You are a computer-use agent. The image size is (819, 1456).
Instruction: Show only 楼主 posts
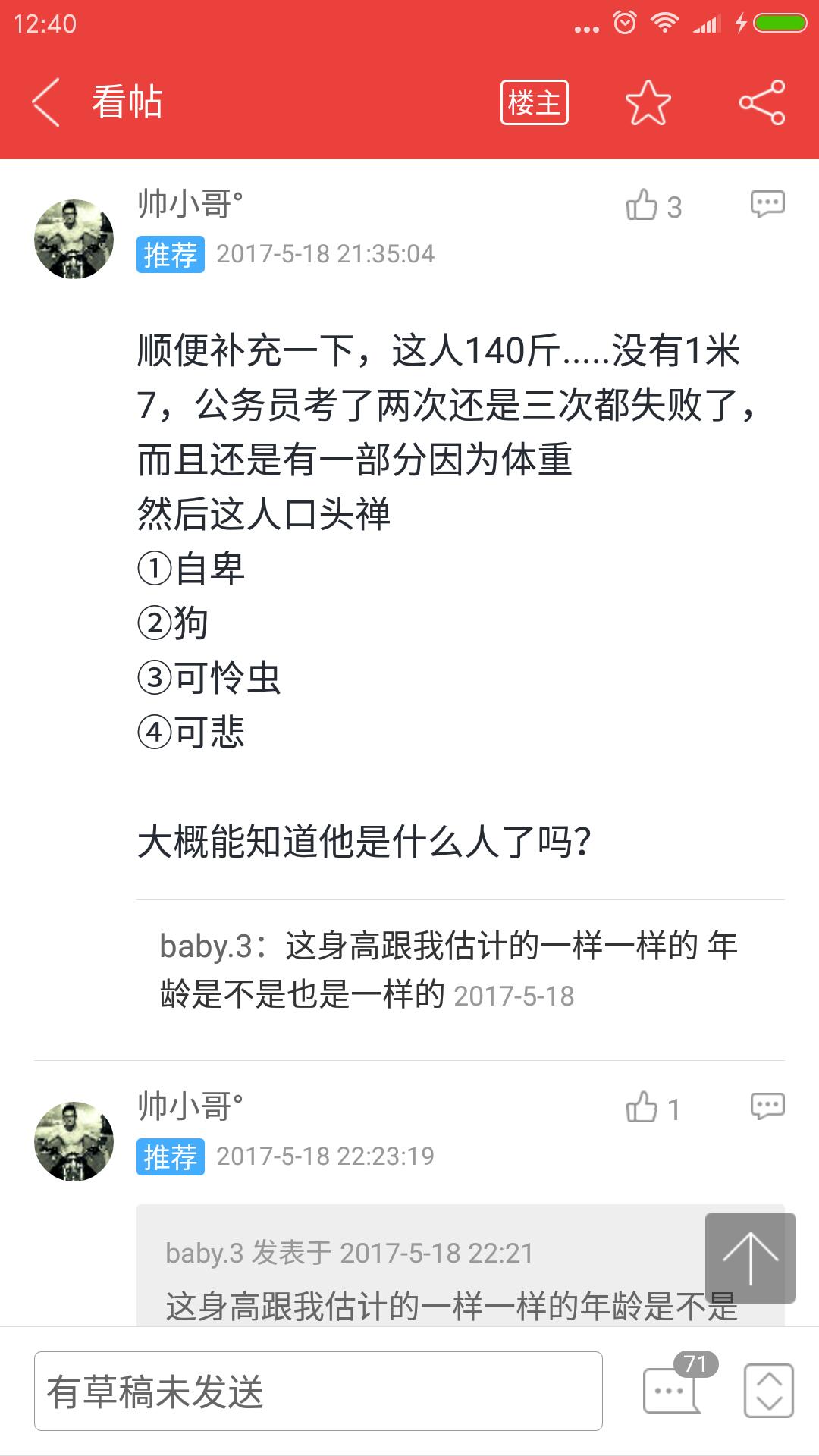[x=534, y=102]
